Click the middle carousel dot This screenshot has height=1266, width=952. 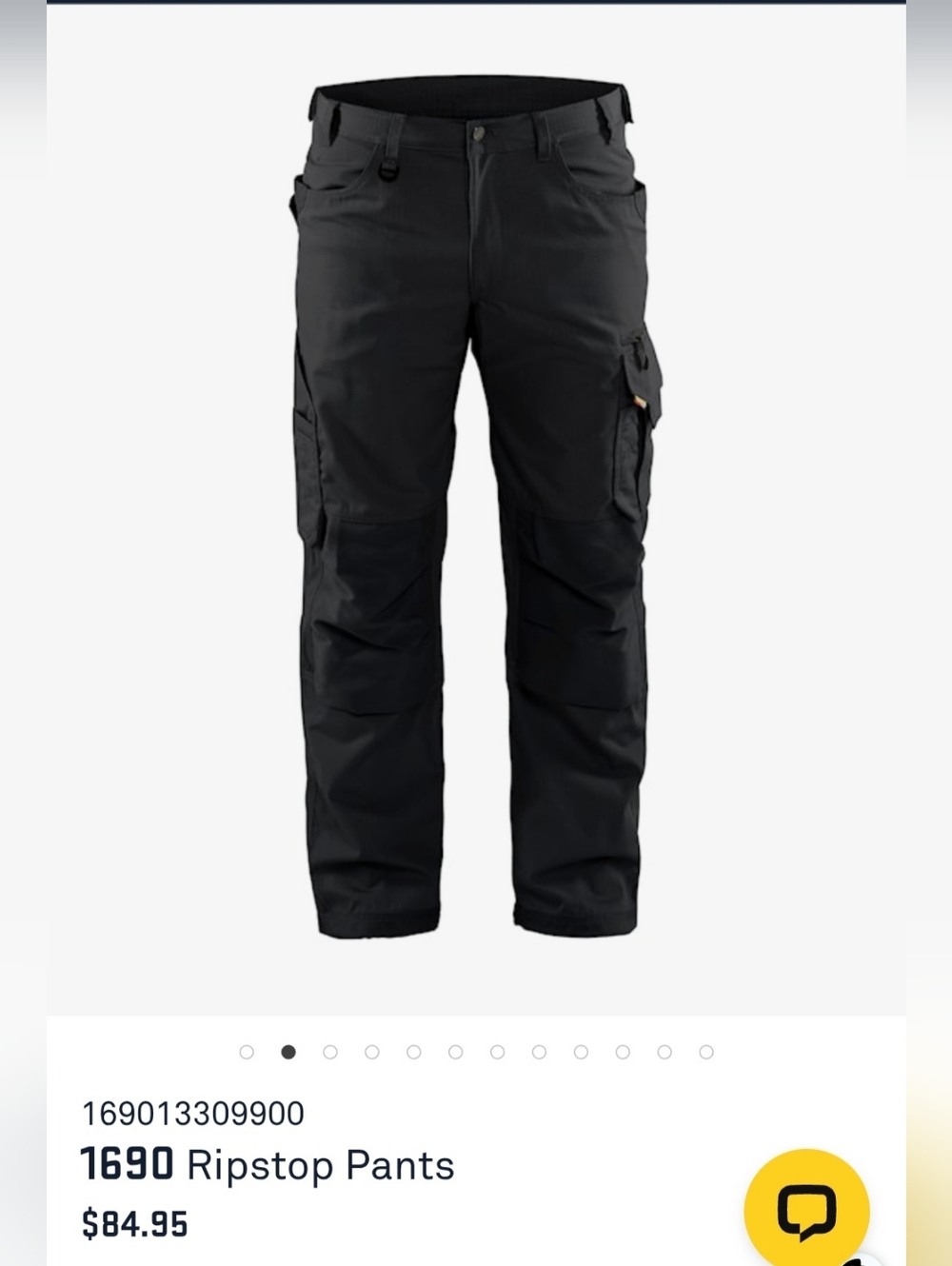coord(455,1052)
